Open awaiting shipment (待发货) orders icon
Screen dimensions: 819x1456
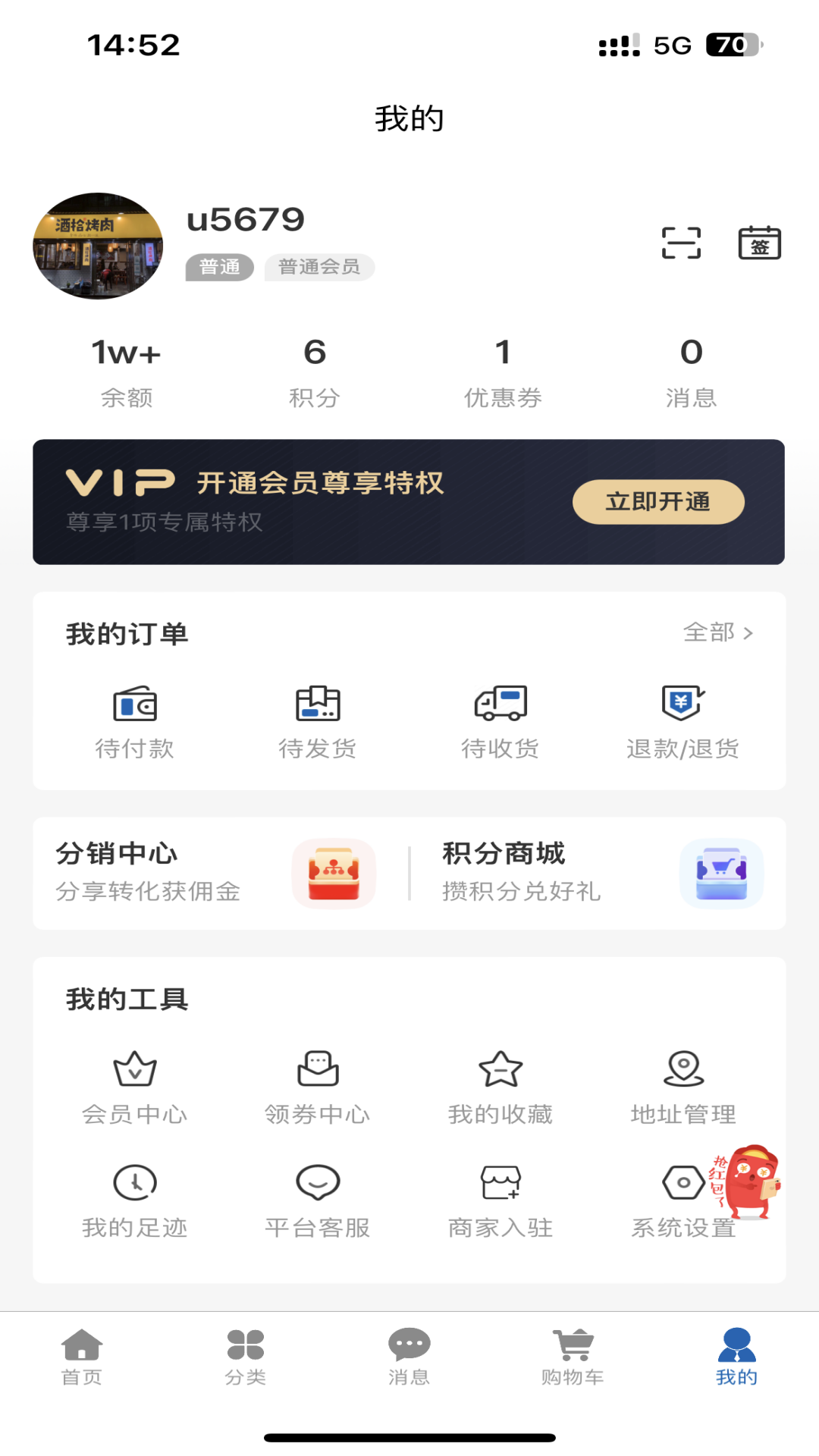pyautogui.click(x=317, y=704)
